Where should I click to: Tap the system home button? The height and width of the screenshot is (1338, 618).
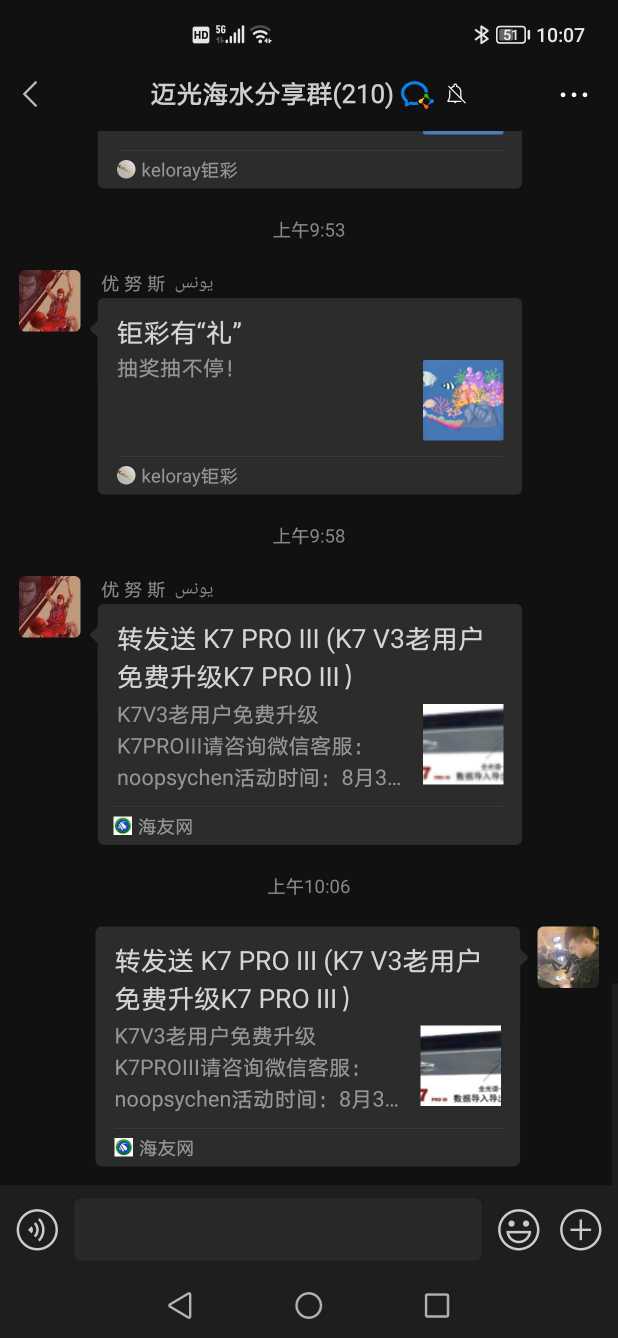(x=309, y=1305)
